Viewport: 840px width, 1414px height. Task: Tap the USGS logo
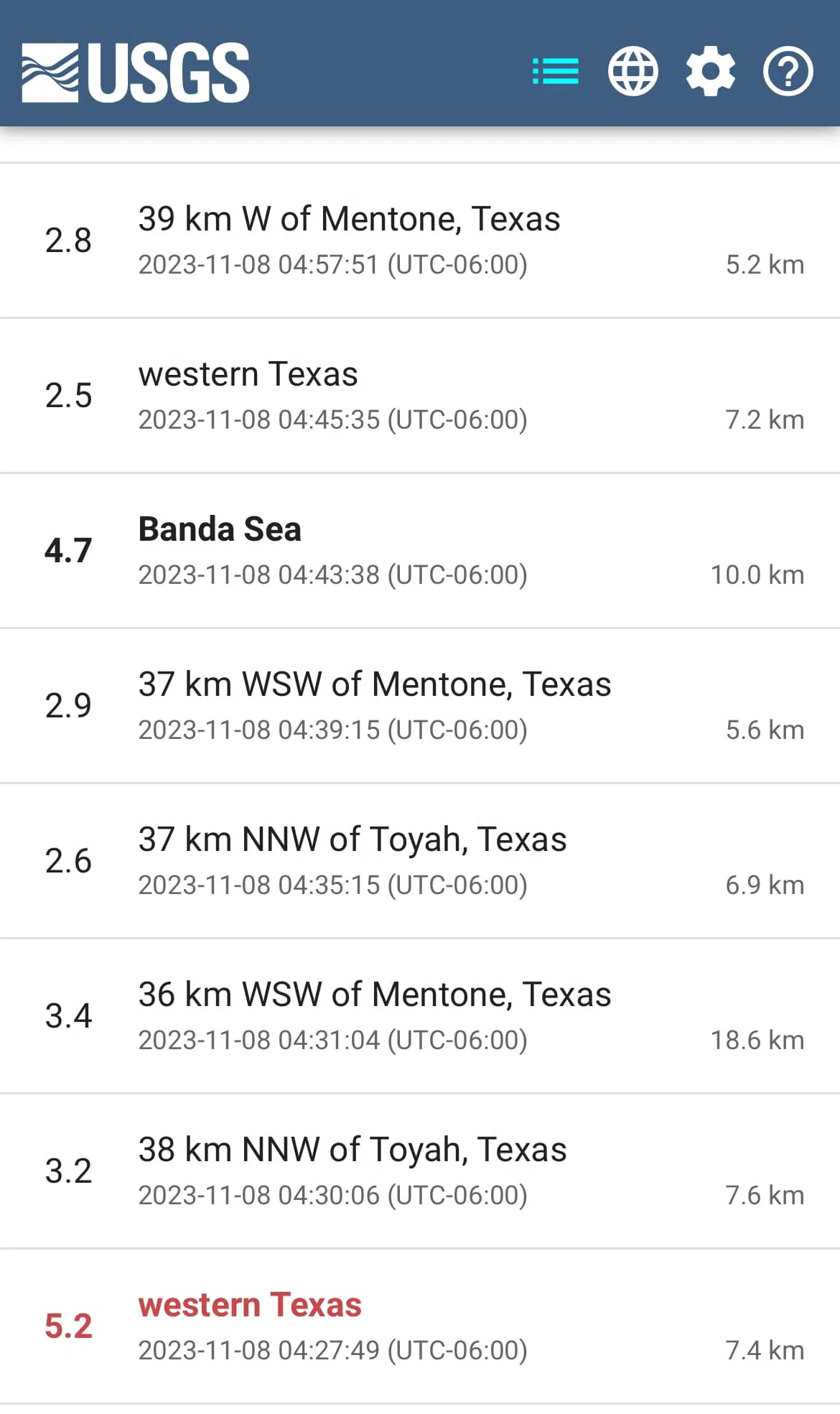(136, 72)
